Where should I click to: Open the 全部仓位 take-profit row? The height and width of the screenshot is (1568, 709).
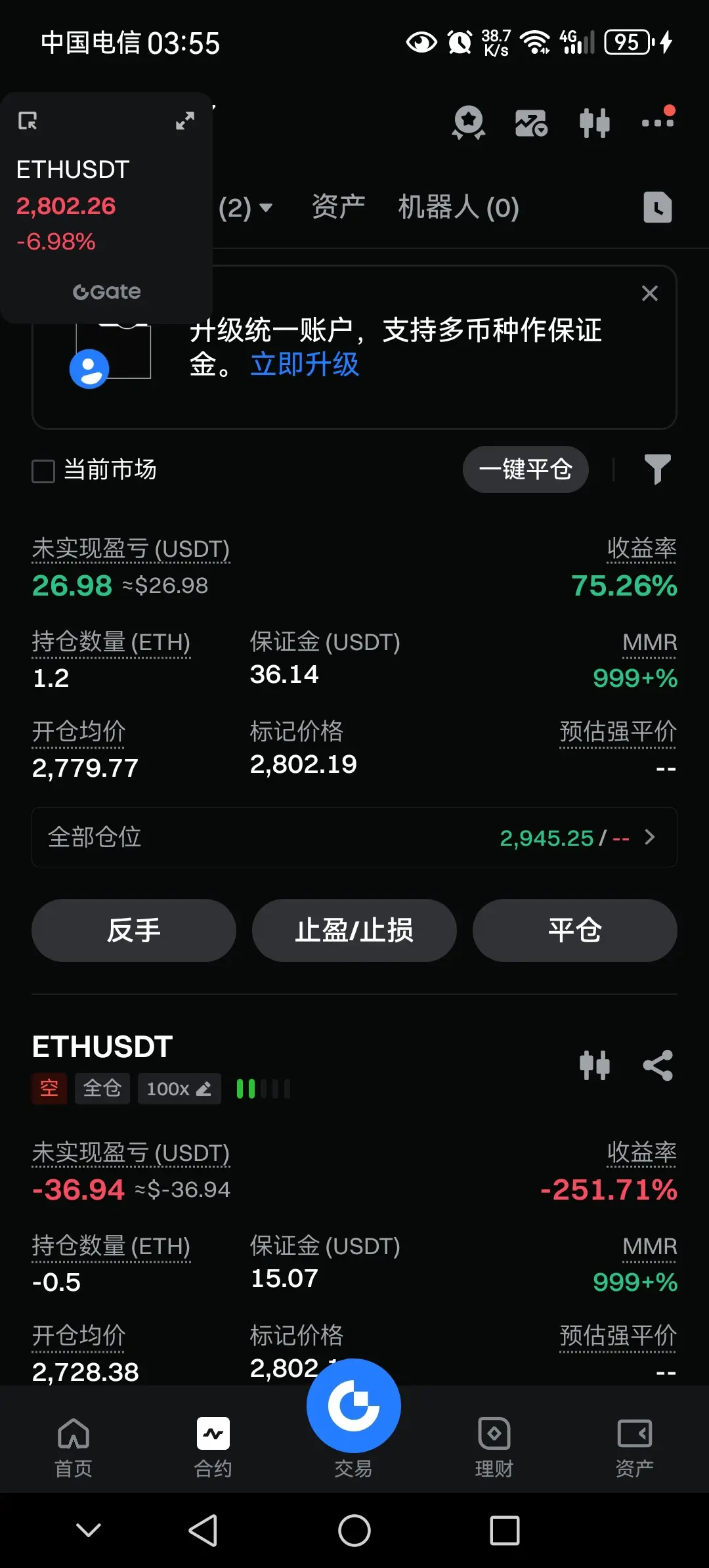[354, 837]
